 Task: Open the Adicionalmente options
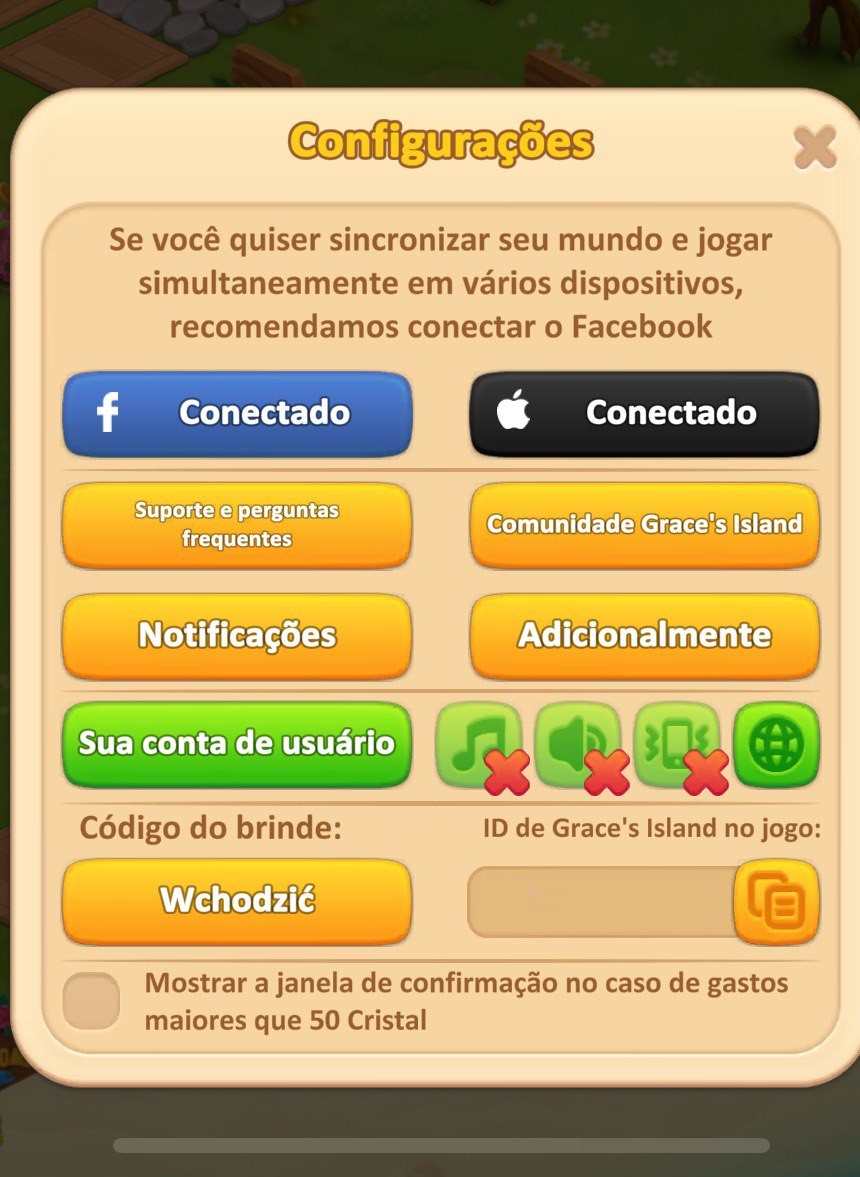coord(644,636)
